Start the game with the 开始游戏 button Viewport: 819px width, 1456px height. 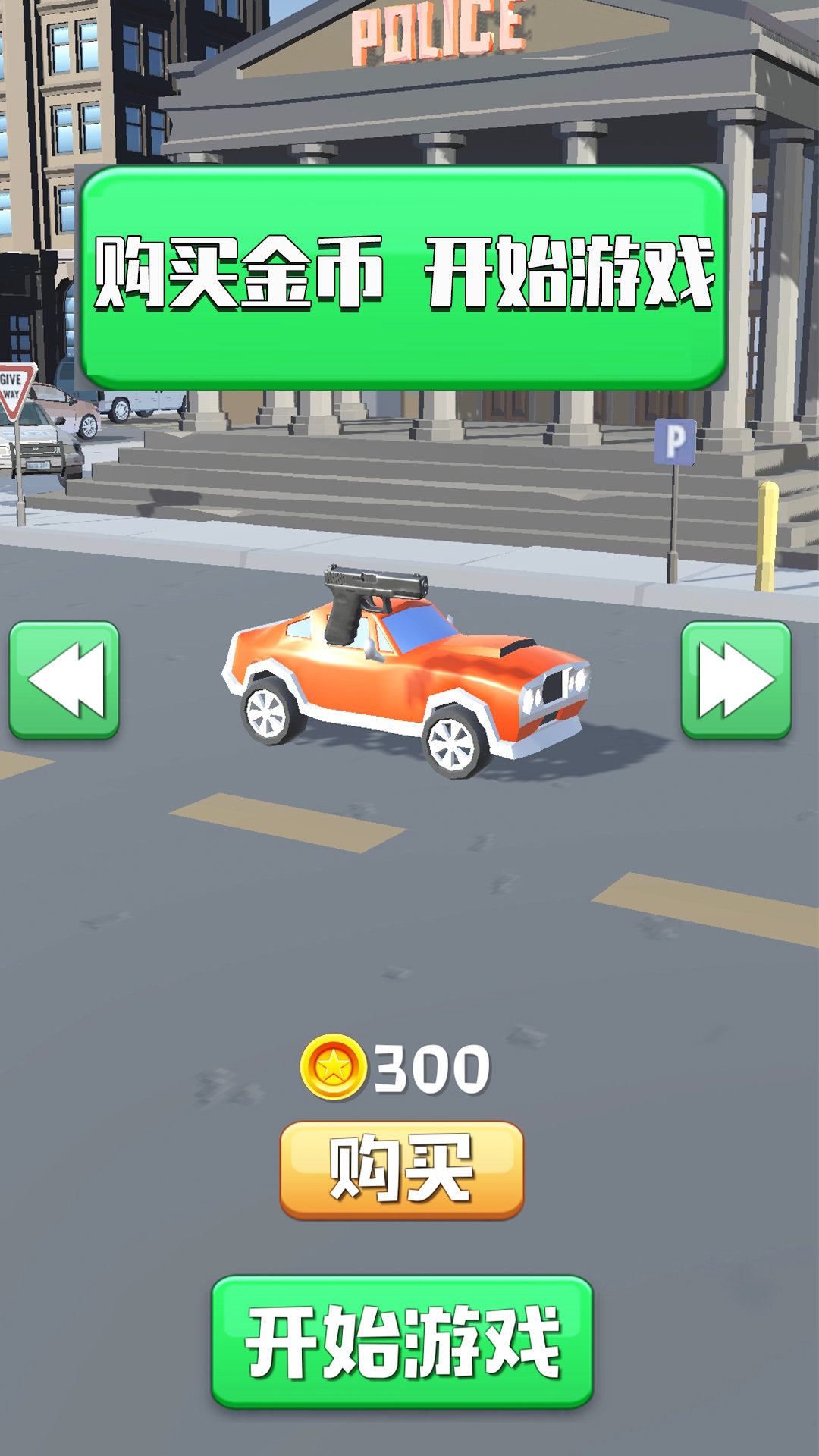pyautogui.click(x=402, y=1341)
